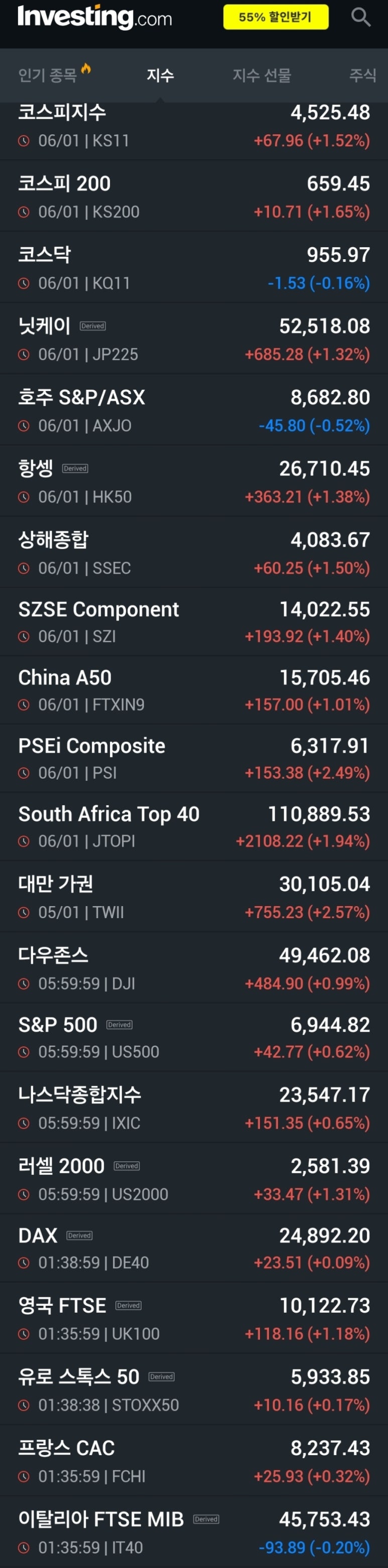The width and height of the screenshot is (388, 1568).
Task: Open 나스닥종합지수 IXIC details
Action: 194,1107
